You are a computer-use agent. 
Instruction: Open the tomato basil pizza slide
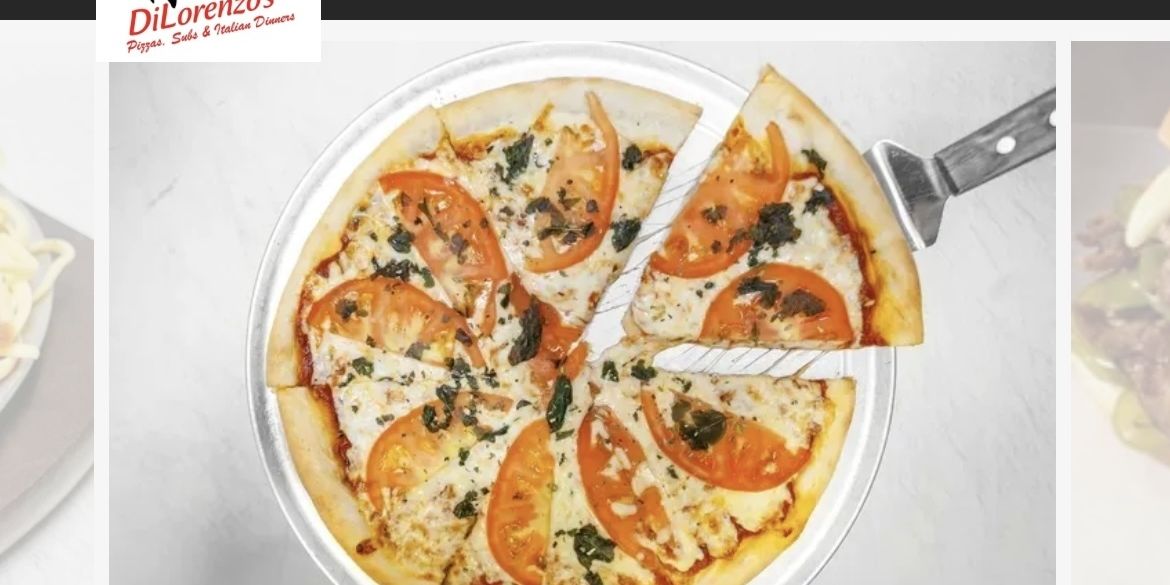pyautogui.click(x=582, y=320)
